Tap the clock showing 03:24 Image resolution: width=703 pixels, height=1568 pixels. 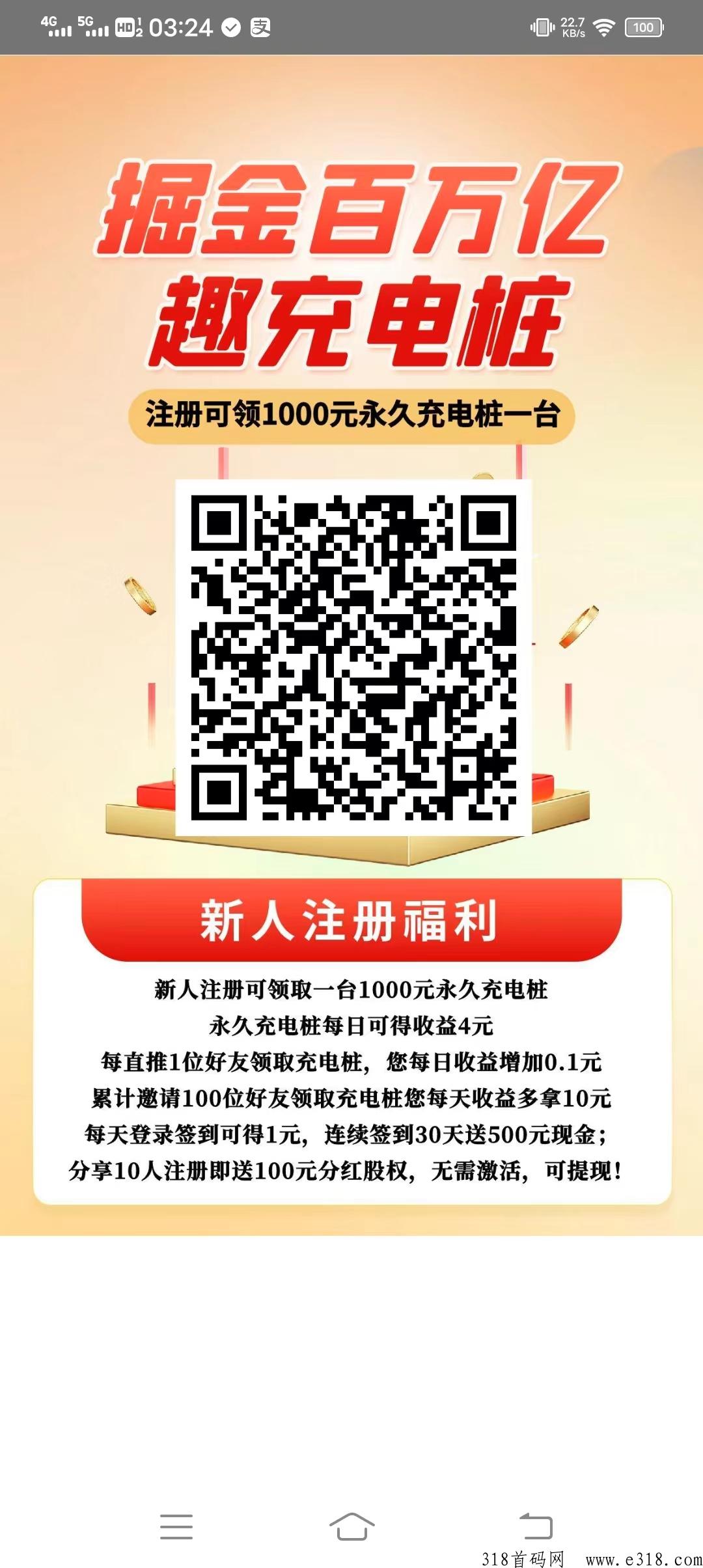[179, 27]
